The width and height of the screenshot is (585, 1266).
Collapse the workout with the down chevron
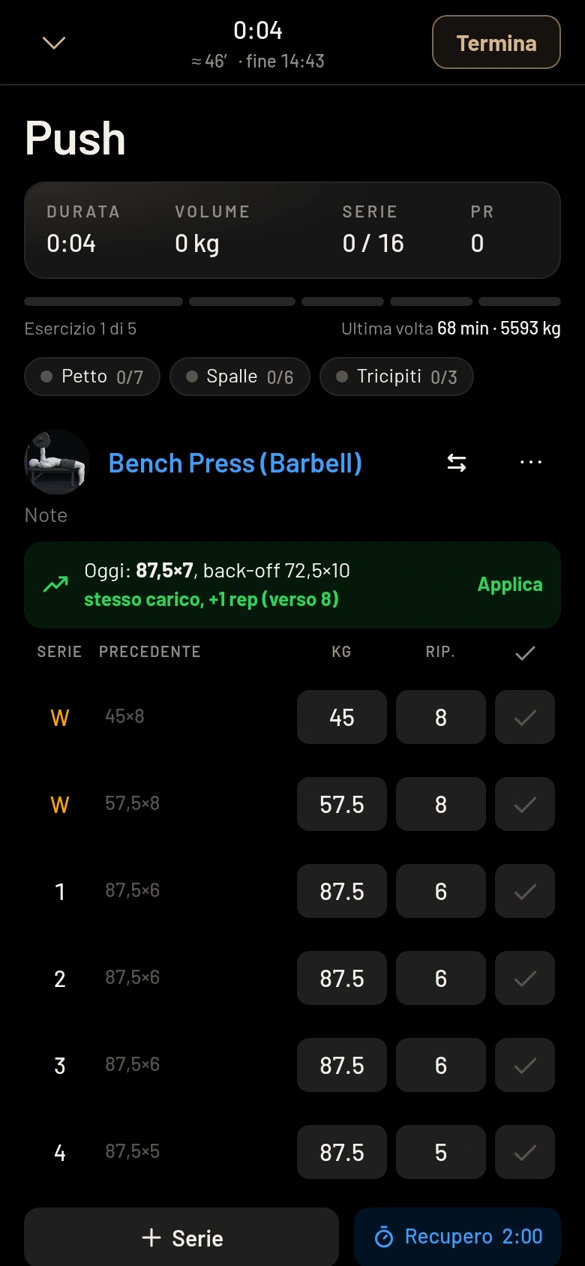[54, 43]
